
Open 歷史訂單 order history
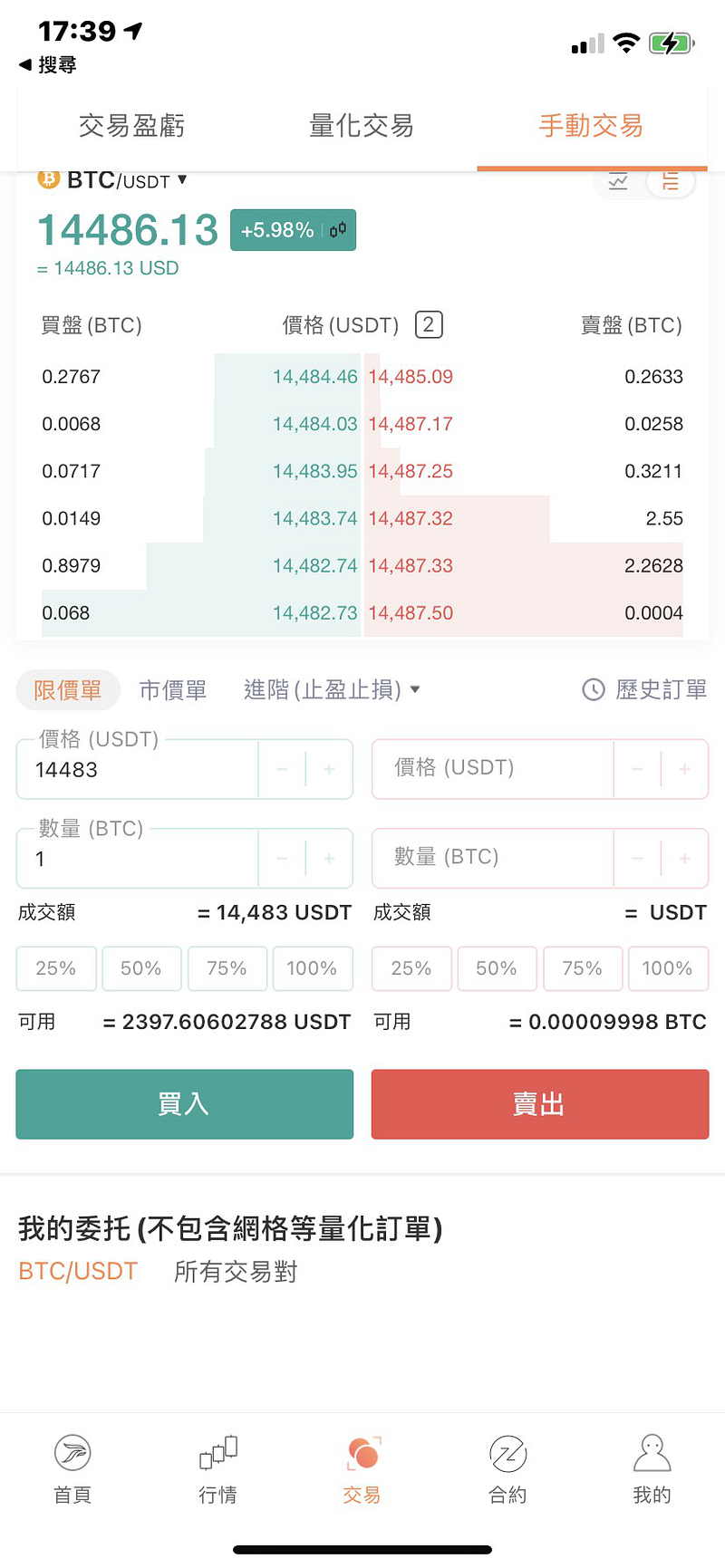[x=644, y=689]
